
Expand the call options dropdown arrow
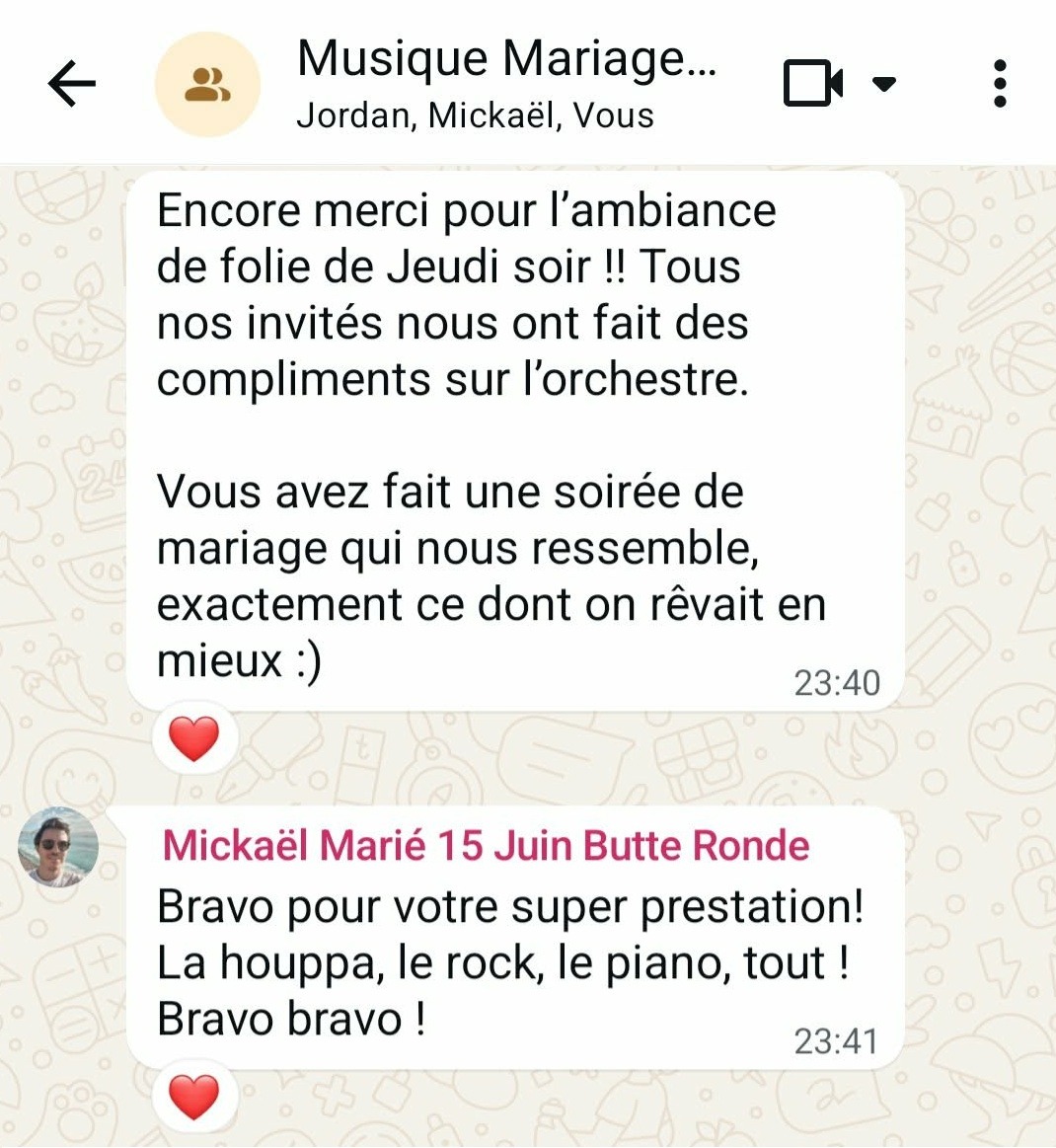tap(884, 84)
